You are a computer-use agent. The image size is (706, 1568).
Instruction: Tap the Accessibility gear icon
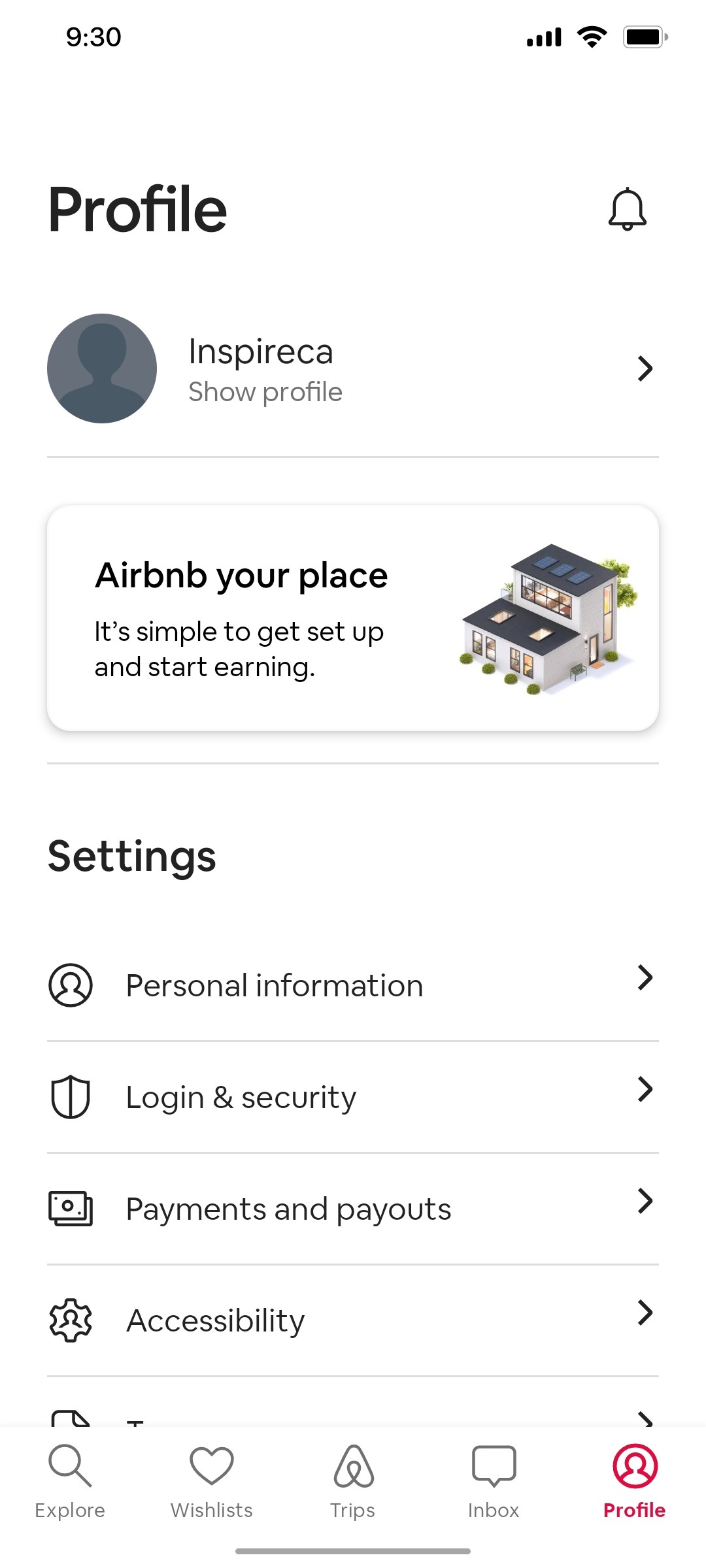click(70, 1320)
